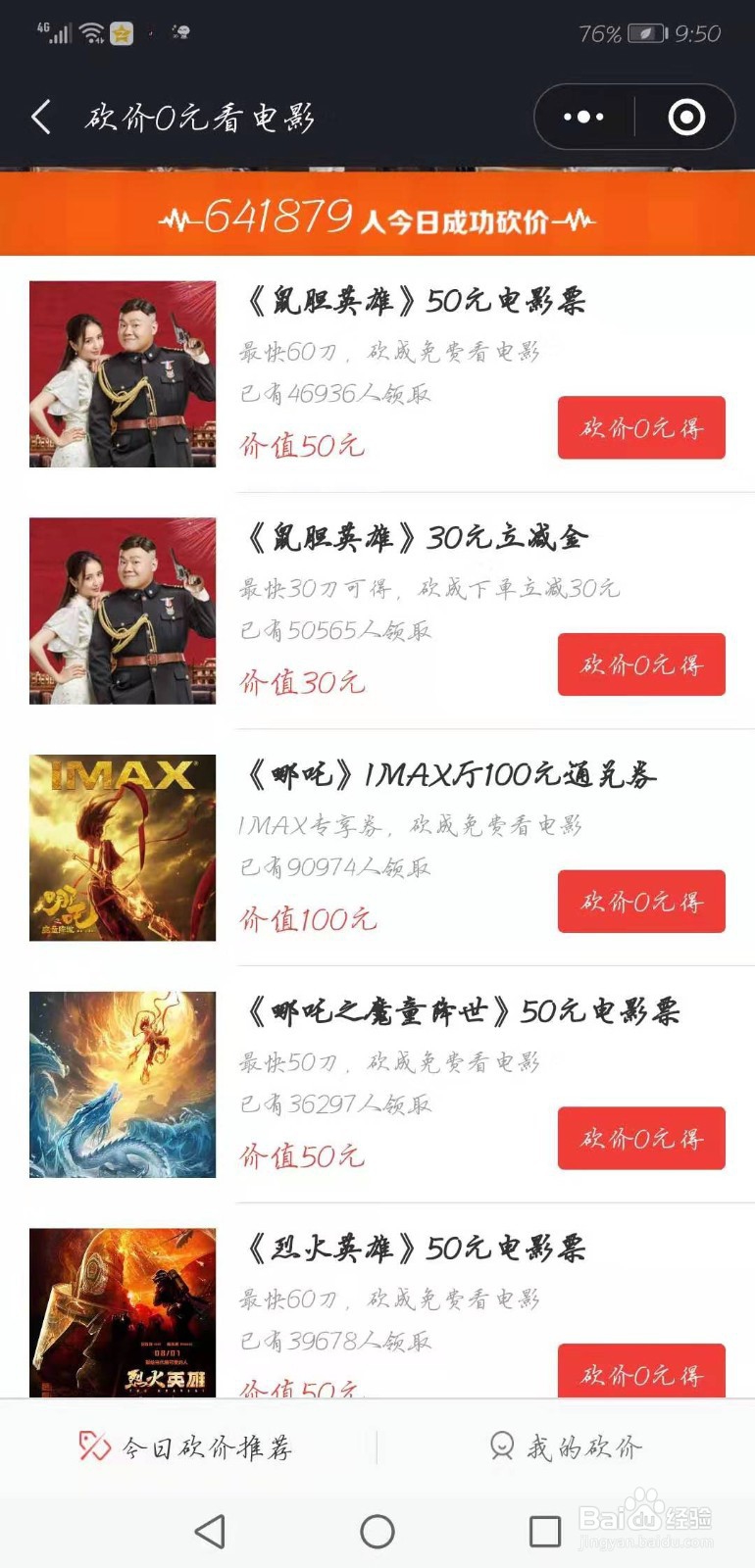Tap the system back triangle
Screen dimensions: 755x1568
(x=210, y=1531)
